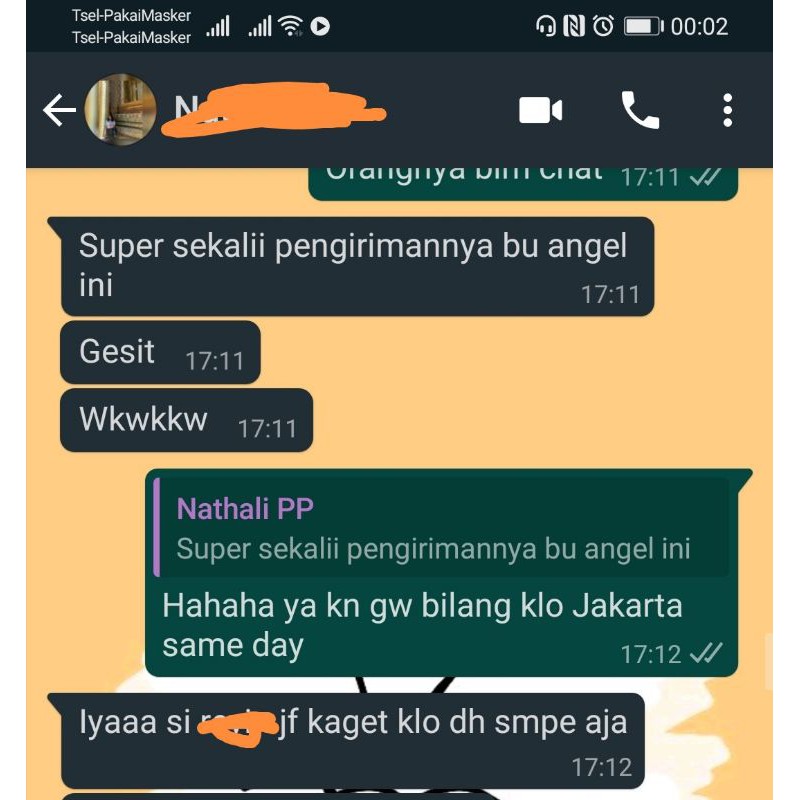Screen dimensions: 800x800
Task: Start a voice call
Action: [640, 110]
